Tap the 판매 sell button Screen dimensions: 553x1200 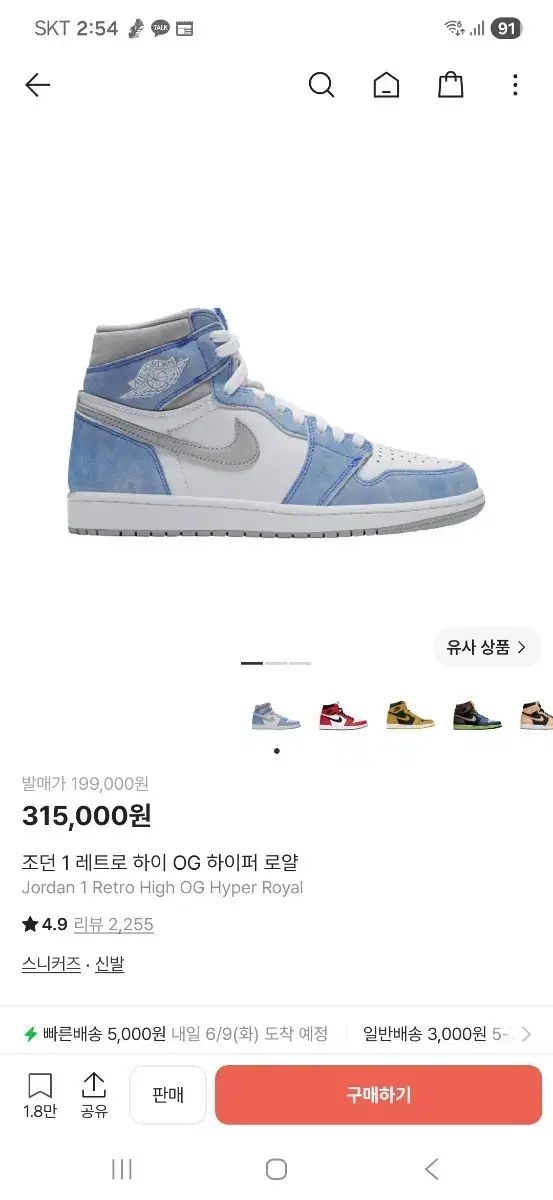(x=168, y=1095)
